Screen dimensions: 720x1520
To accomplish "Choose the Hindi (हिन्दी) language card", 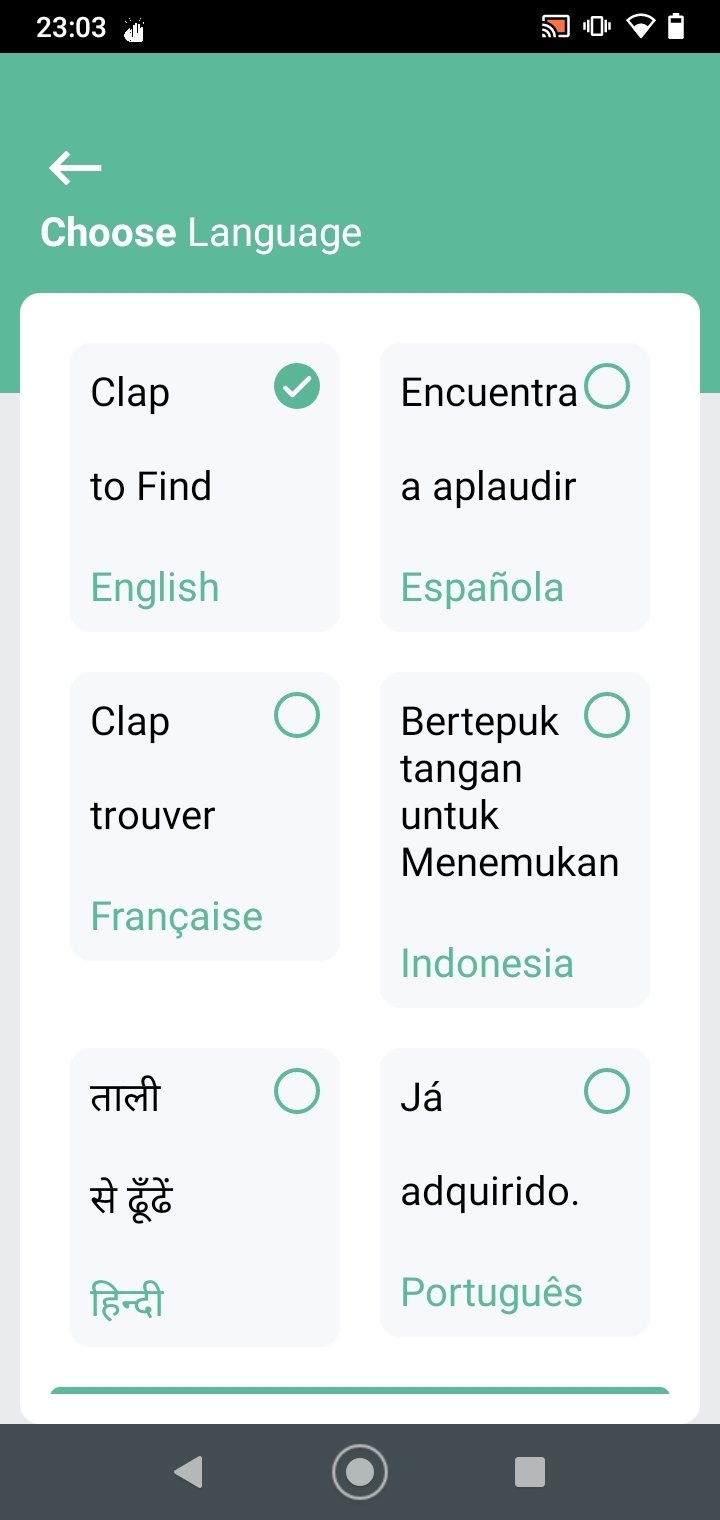I will pyautogui.click(x=205, y=1197).
